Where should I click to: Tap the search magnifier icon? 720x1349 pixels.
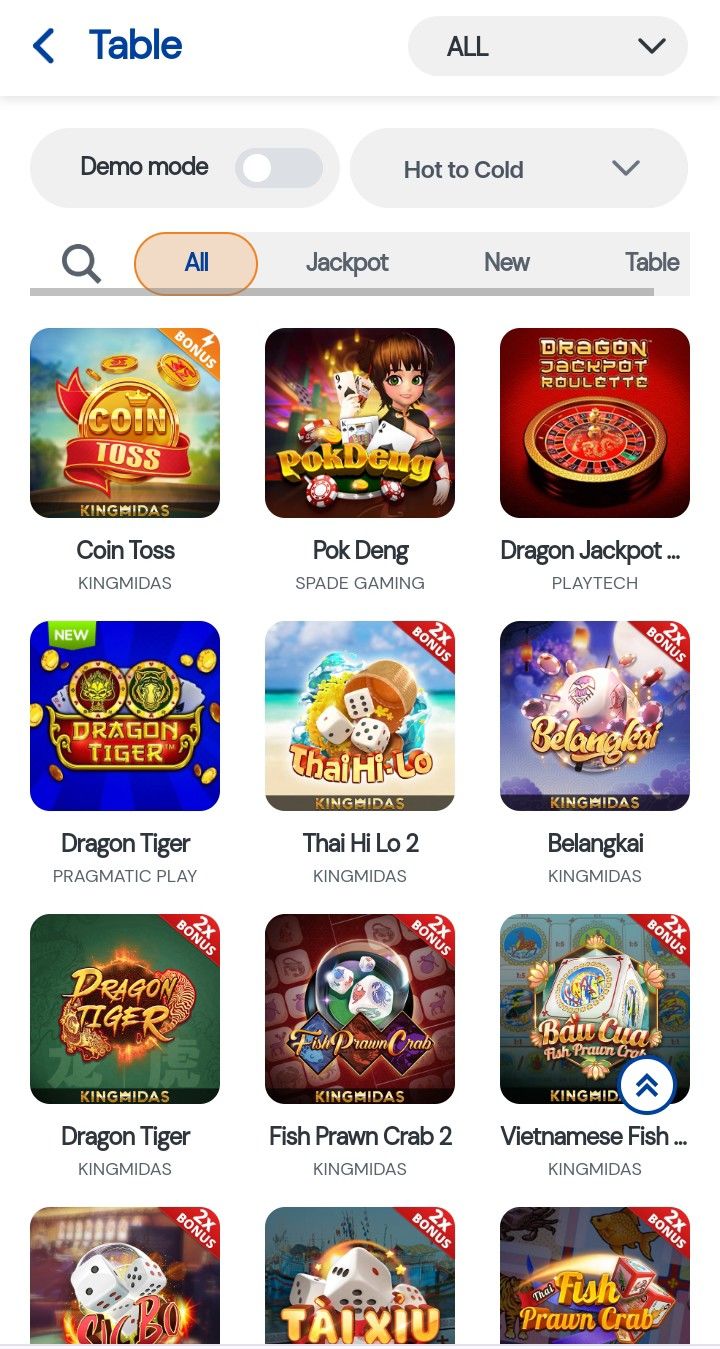(81, 264)
